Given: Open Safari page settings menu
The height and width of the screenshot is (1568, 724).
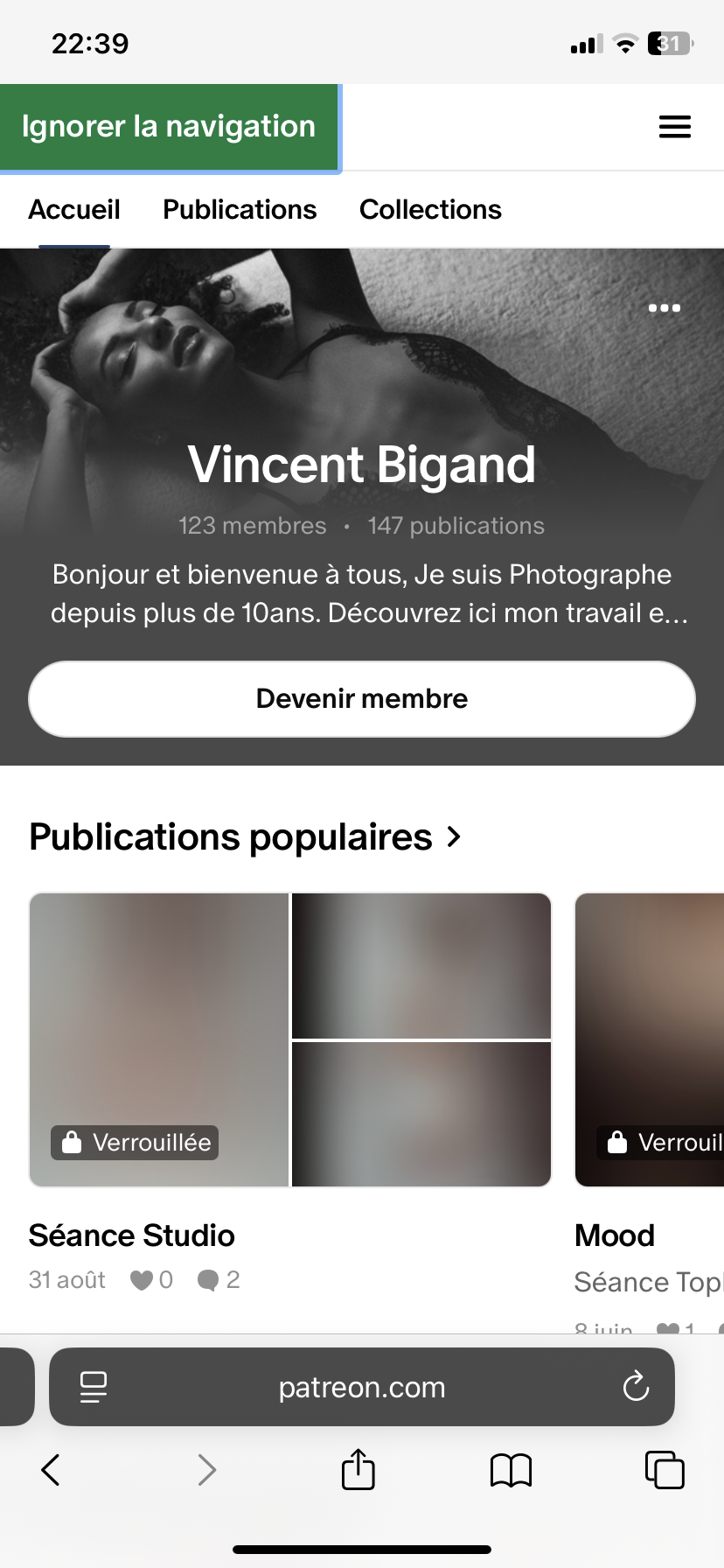Looking at the screenshot, I should (94, 1387).
